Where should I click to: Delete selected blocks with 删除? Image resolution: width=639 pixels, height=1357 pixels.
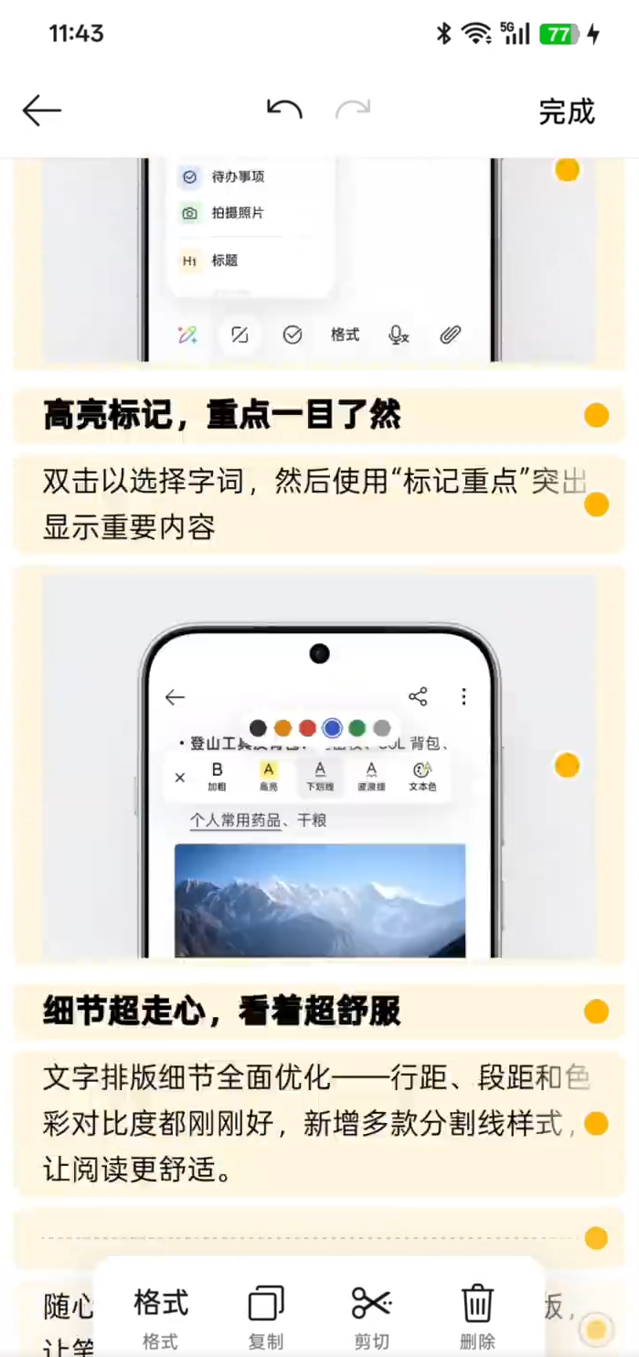(477, 1314)
